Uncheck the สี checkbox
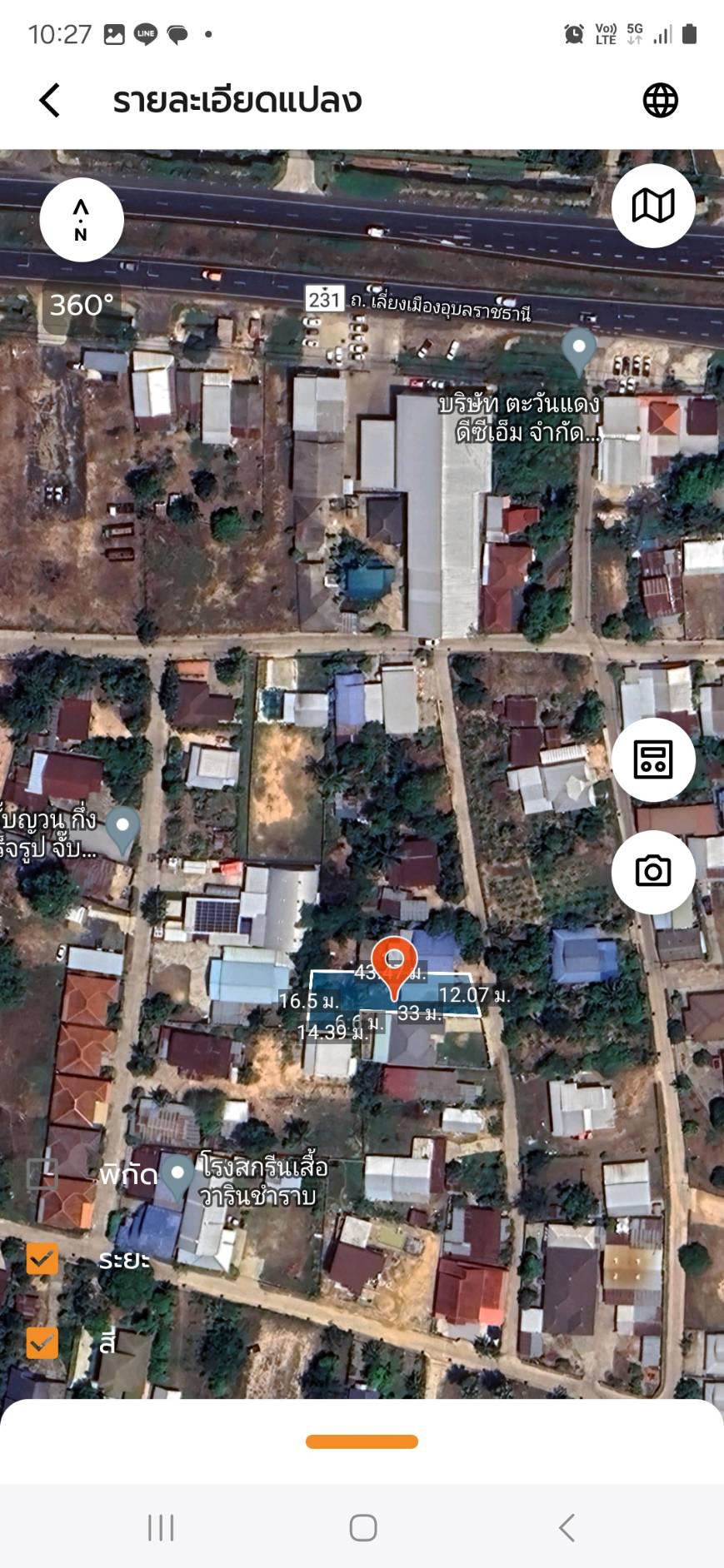724x1568 pixels. coord(42,1342)
